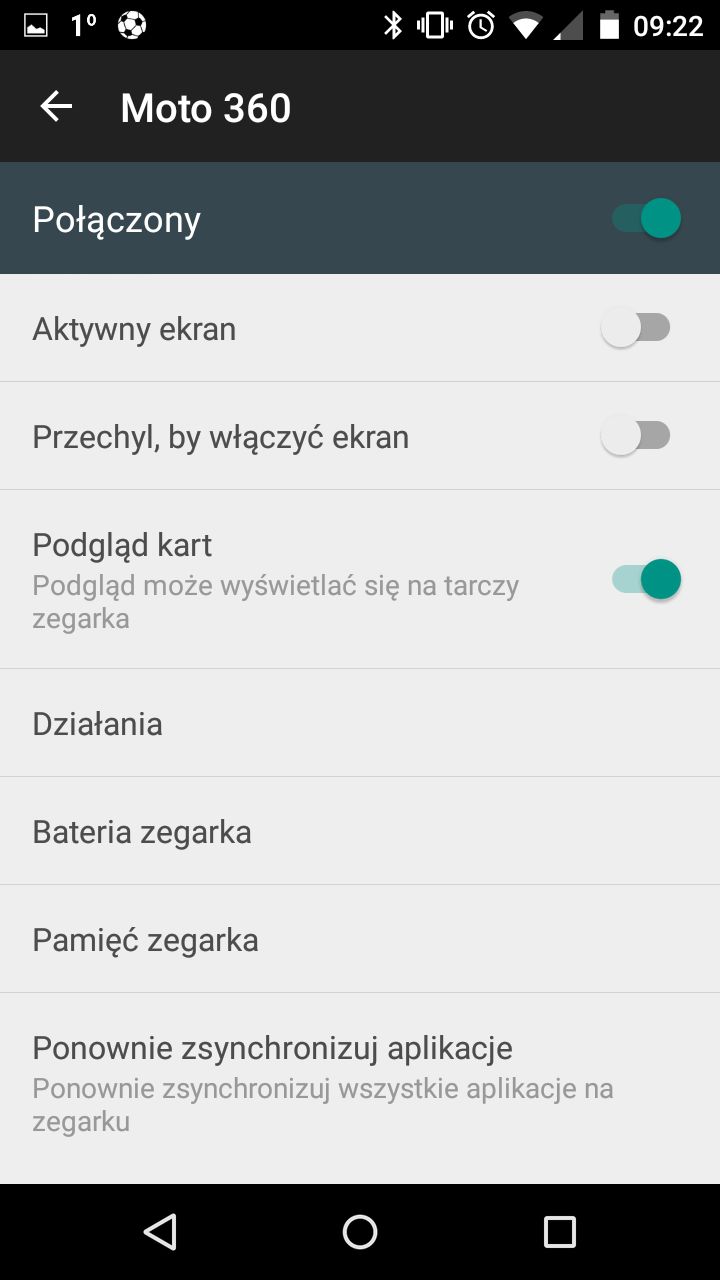Tap the alarm clock icon in status bar
The height and width of the screenshot is (1280, 720).
coord(478,27)
